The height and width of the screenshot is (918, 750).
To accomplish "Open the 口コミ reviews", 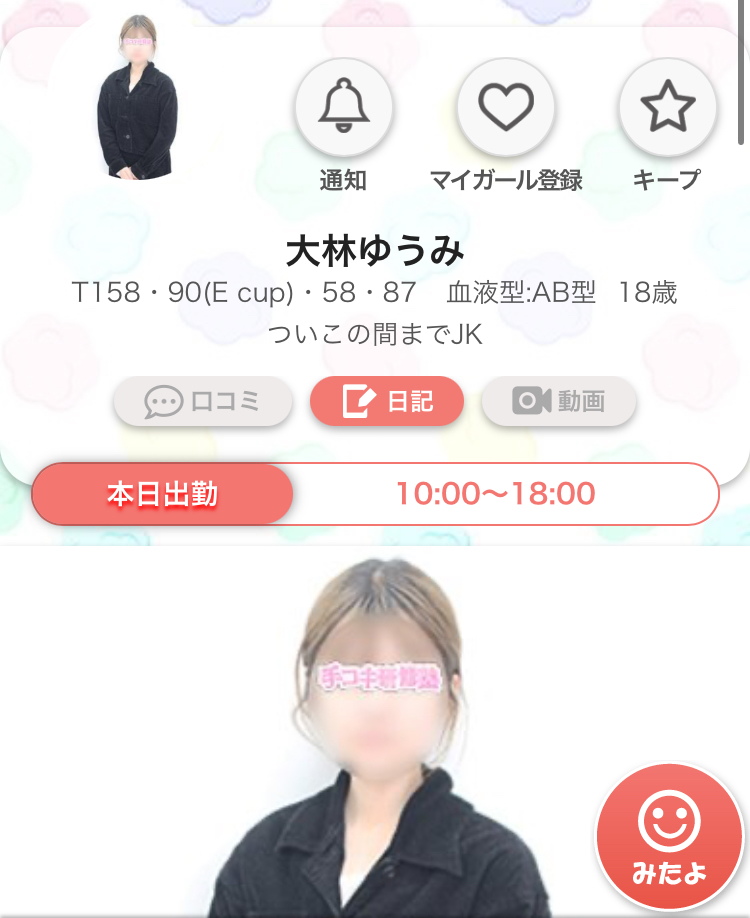I will tap(203, 402).
